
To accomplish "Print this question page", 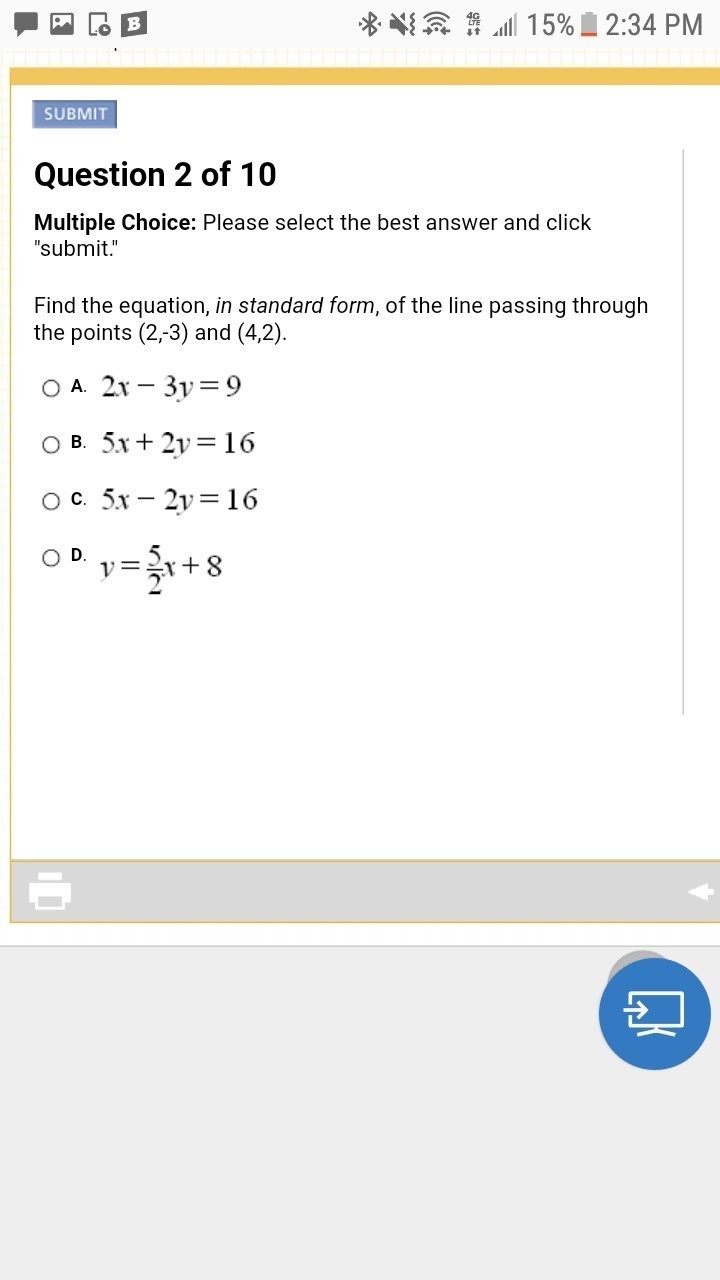I will (50, 890).
